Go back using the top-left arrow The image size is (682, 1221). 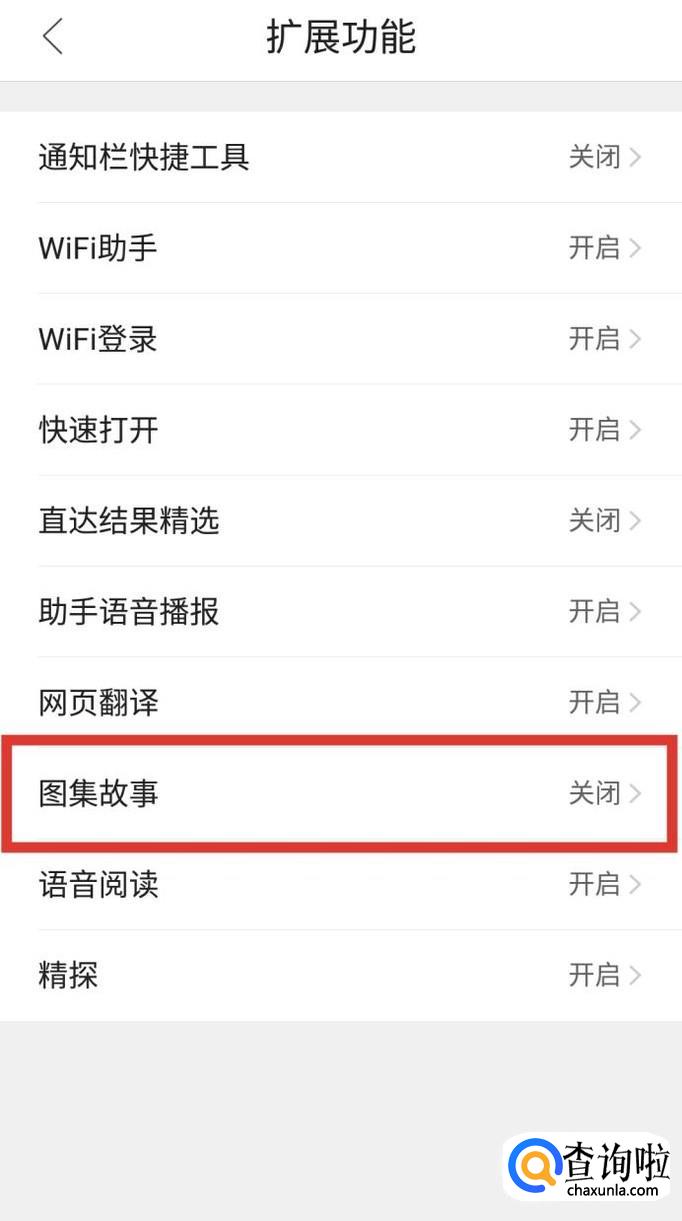(52, 37)
